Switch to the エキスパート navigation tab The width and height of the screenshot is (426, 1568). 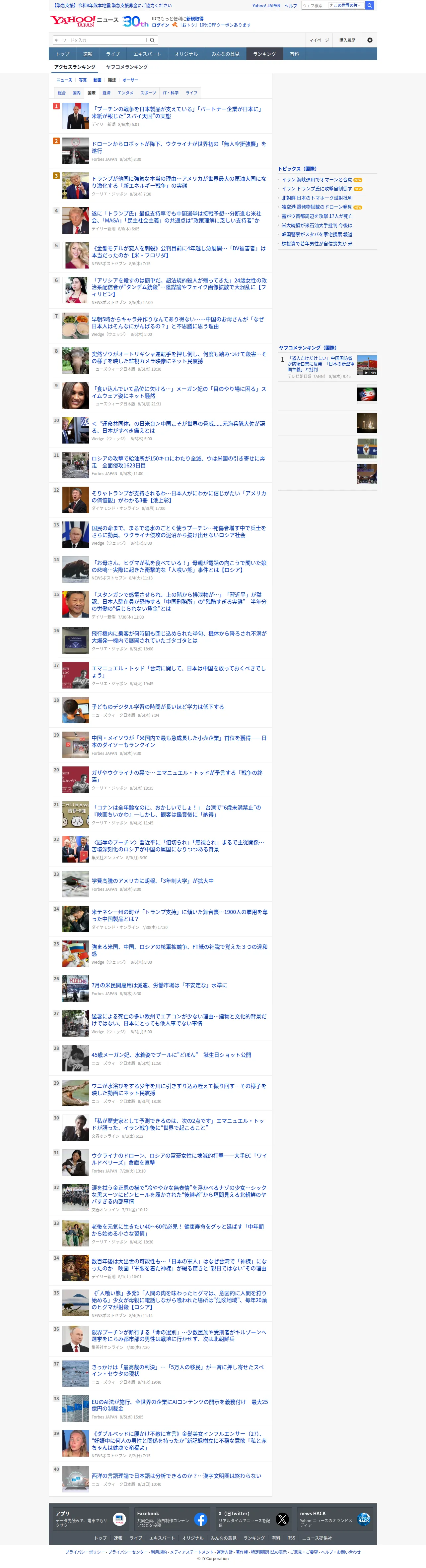pyautogui.click(x=147, y=54)
